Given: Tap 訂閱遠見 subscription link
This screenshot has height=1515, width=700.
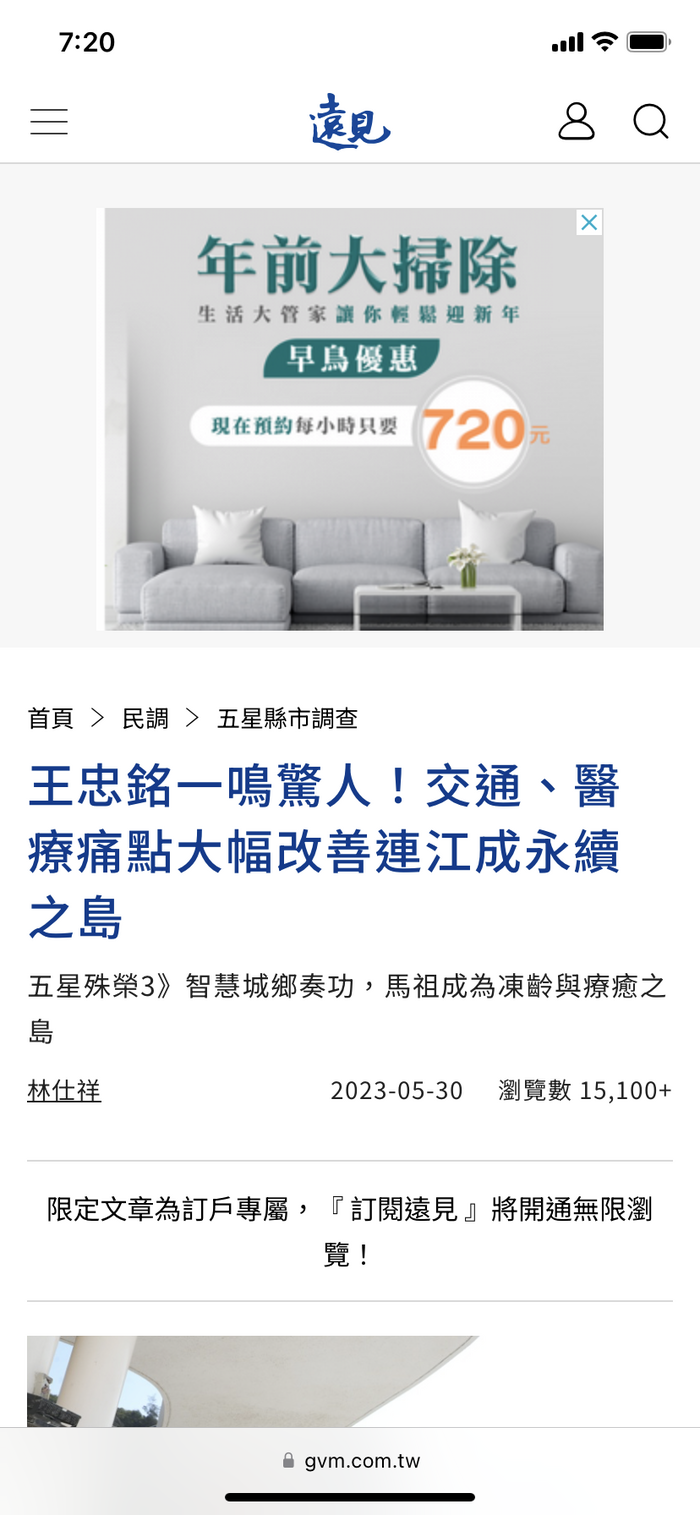Looking at the screenshot, I should click(404, 1209).
